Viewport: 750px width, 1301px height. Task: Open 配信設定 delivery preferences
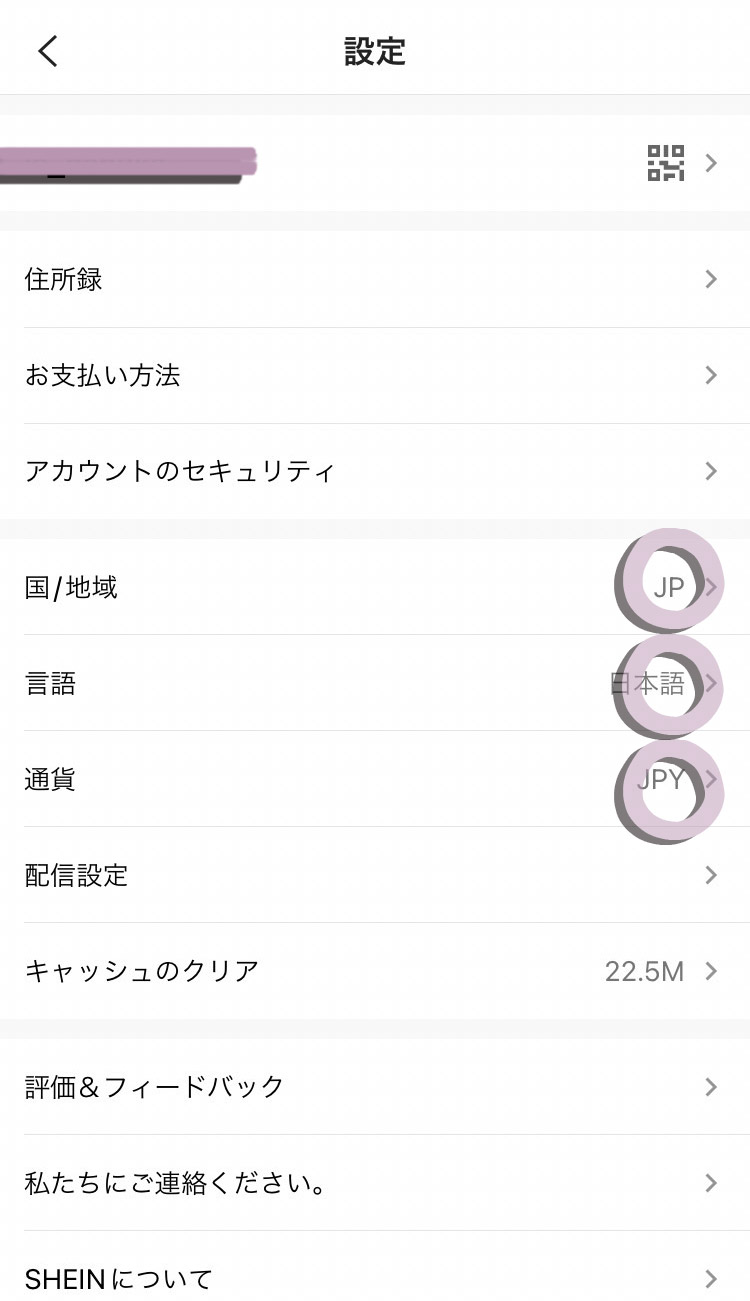[375, 875]
